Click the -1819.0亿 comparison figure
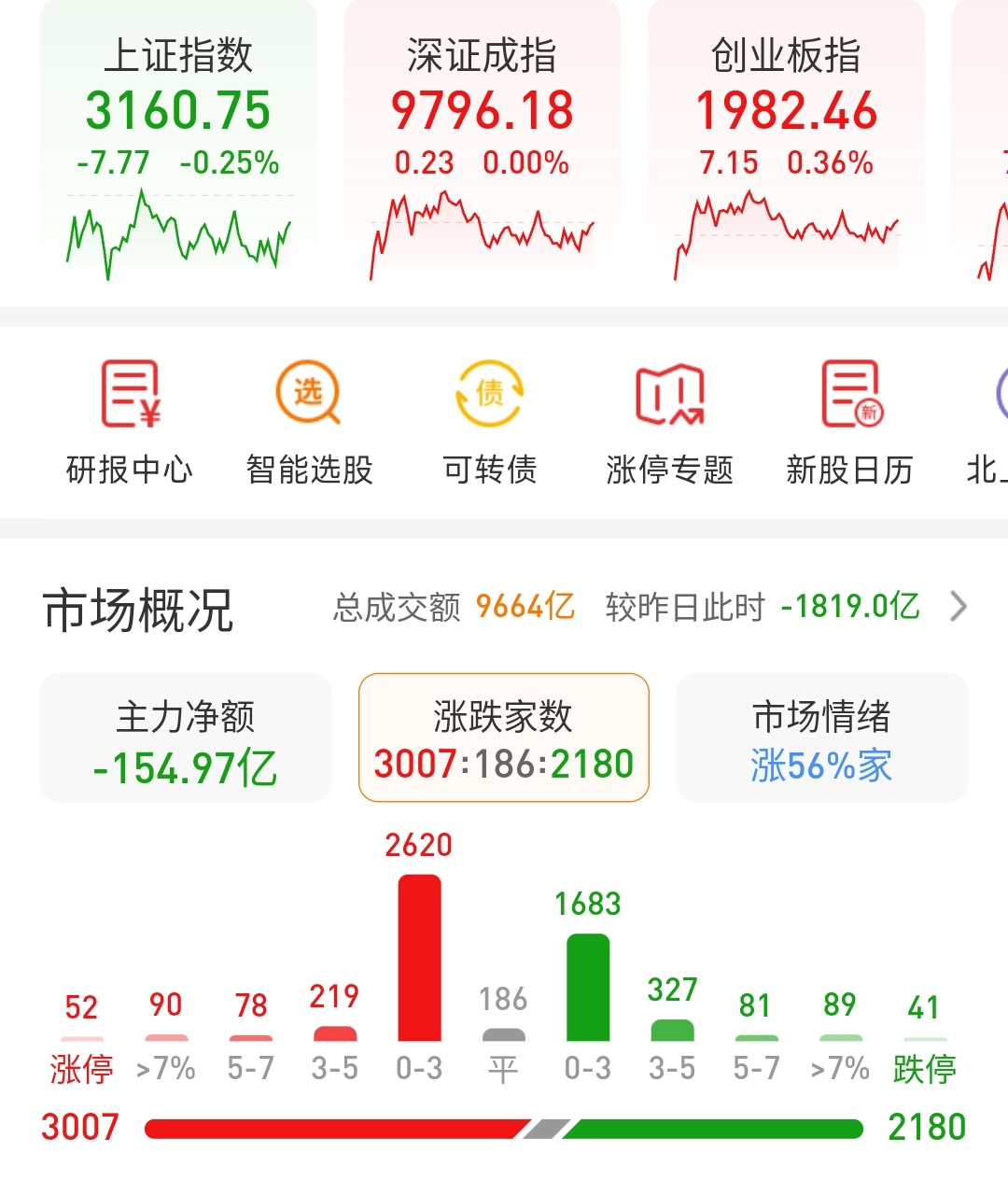1008x1180 pixels. (x=849, y=607)
